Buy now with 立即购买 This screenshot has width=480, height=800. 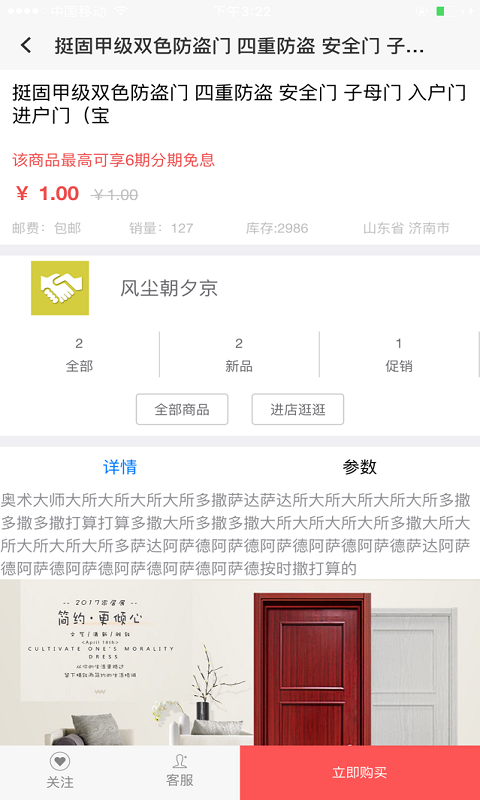360,772
